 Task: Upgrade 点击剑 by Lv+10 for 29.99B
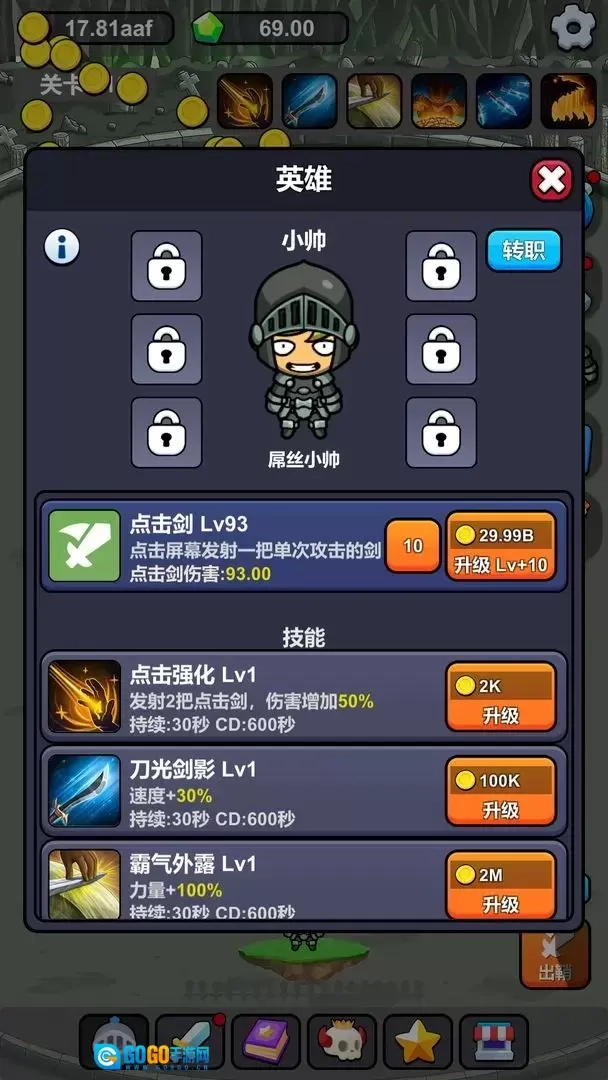click(x=500, y=546)
